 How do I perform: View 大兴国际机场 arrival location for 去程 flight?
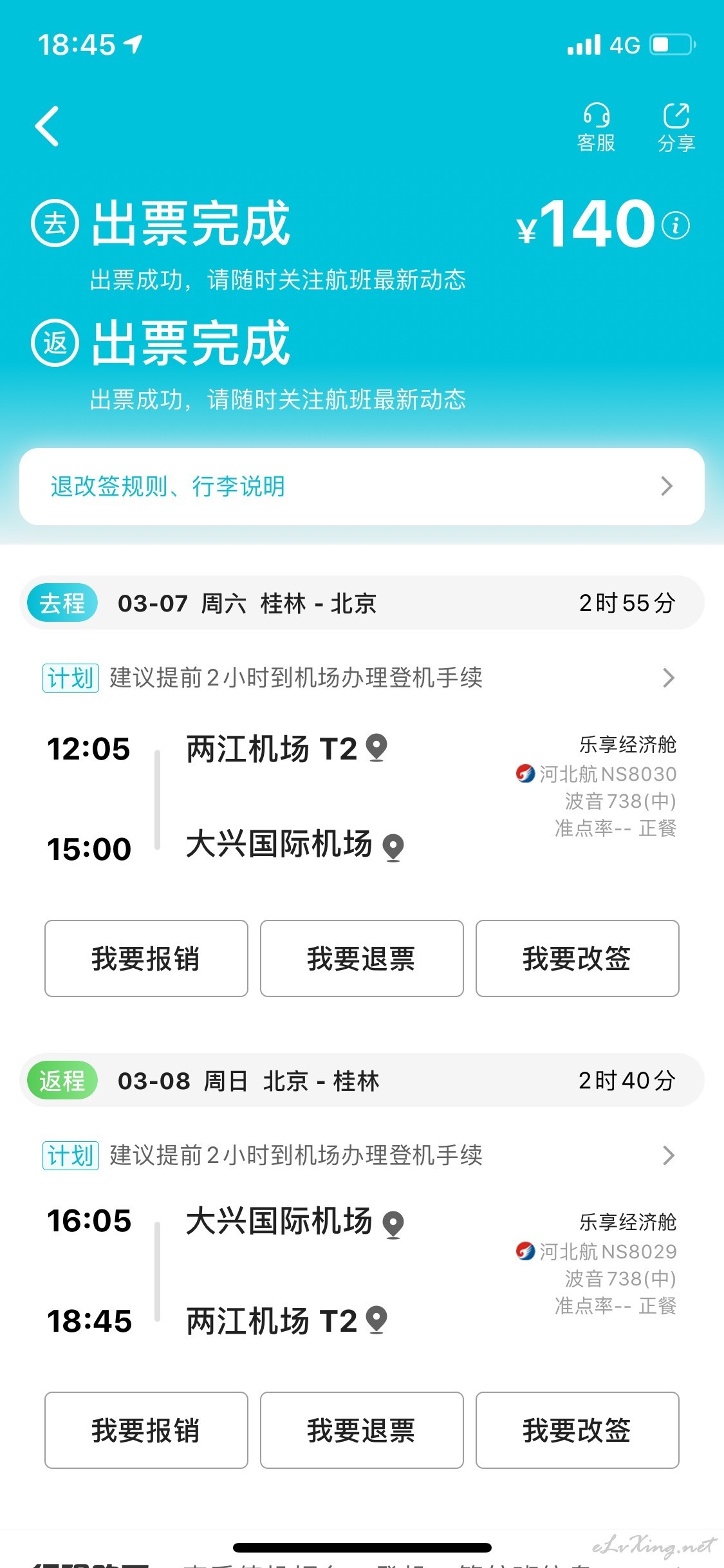click(x=393, y=847)
